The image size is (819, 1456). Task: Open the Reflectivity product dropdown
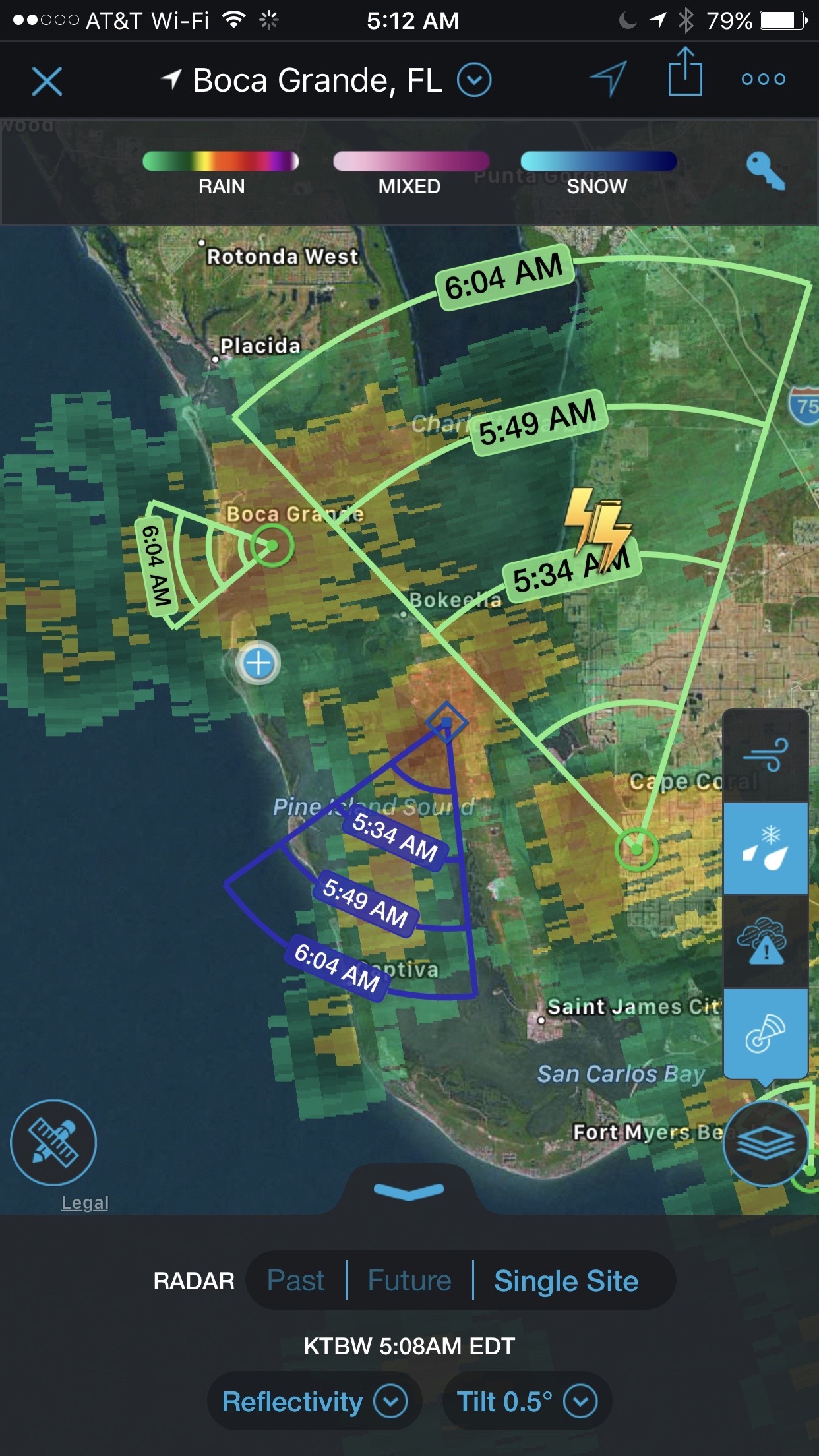(315, 1402)
